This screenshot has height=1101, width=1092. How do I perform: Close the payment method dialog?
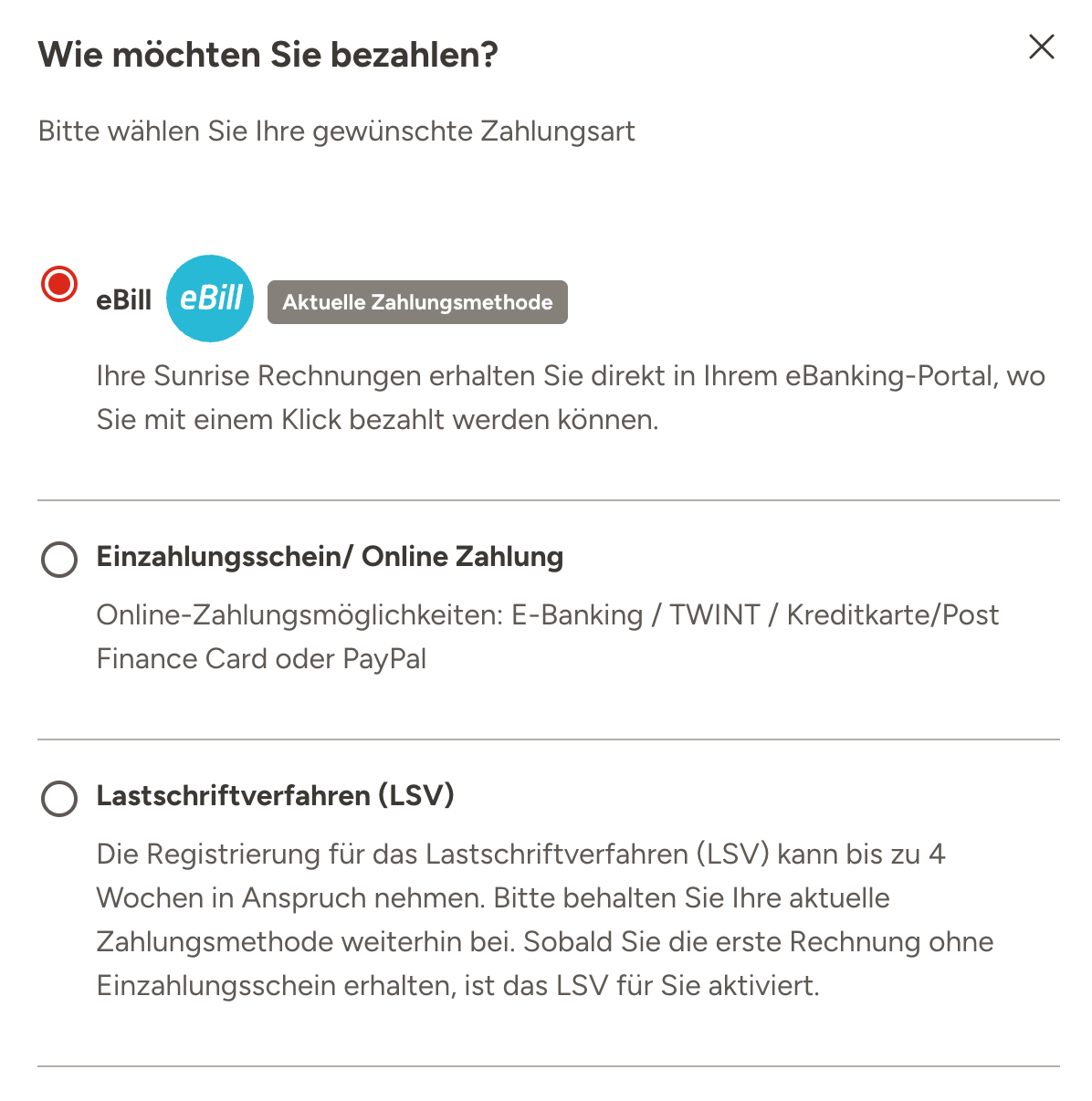pyautogui.click(x=1041, y=47)
